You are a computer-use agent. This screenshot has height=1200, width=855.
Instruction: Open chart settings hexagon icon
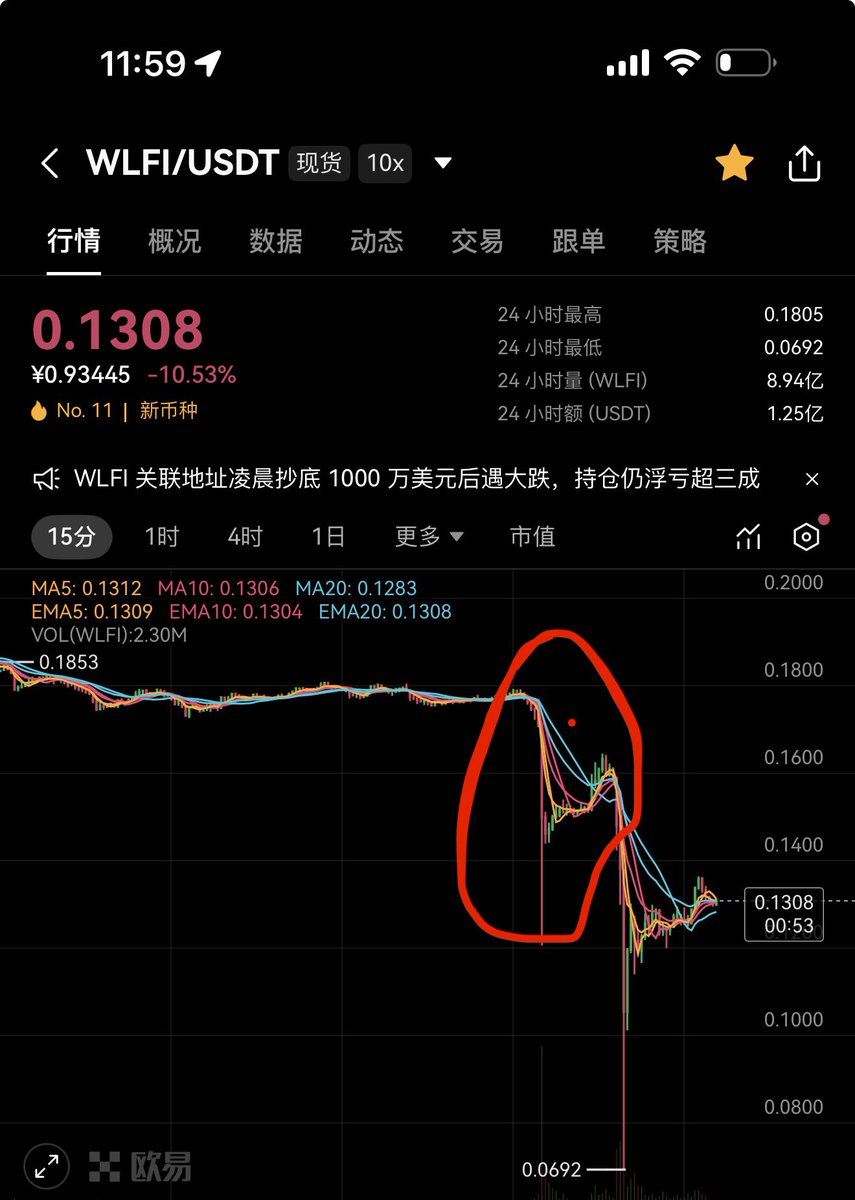[806, 537]
